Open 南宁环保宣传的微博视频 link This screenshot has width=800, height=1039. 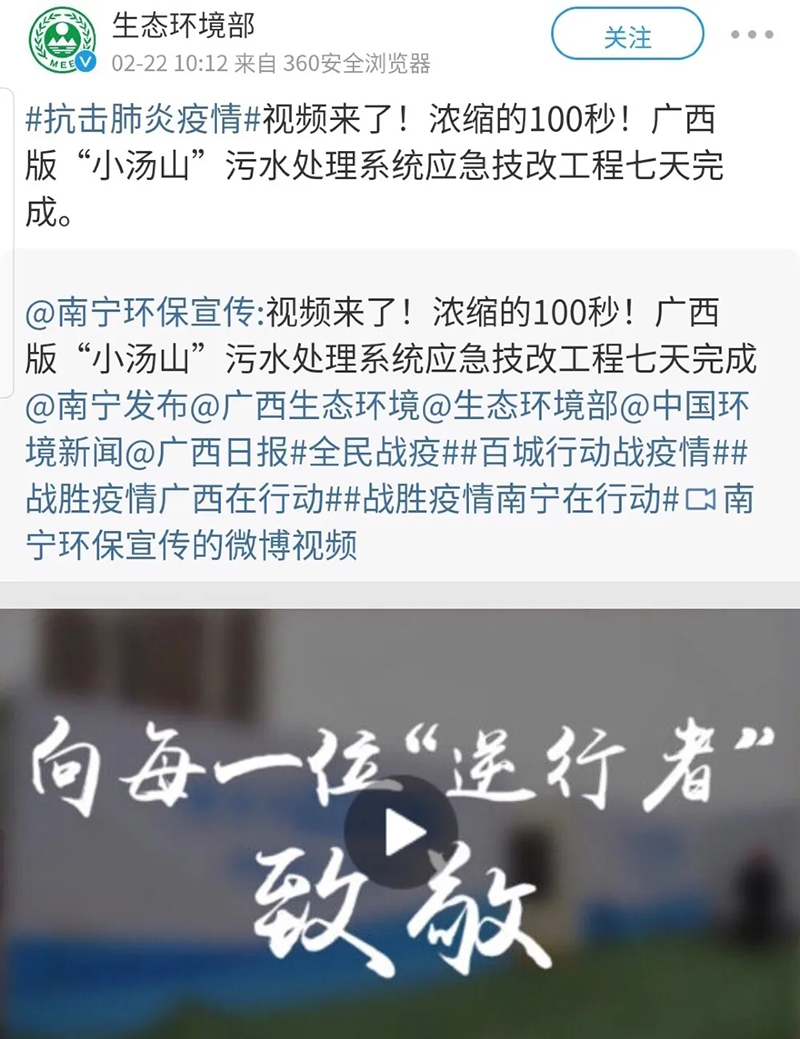coord(192,545)
